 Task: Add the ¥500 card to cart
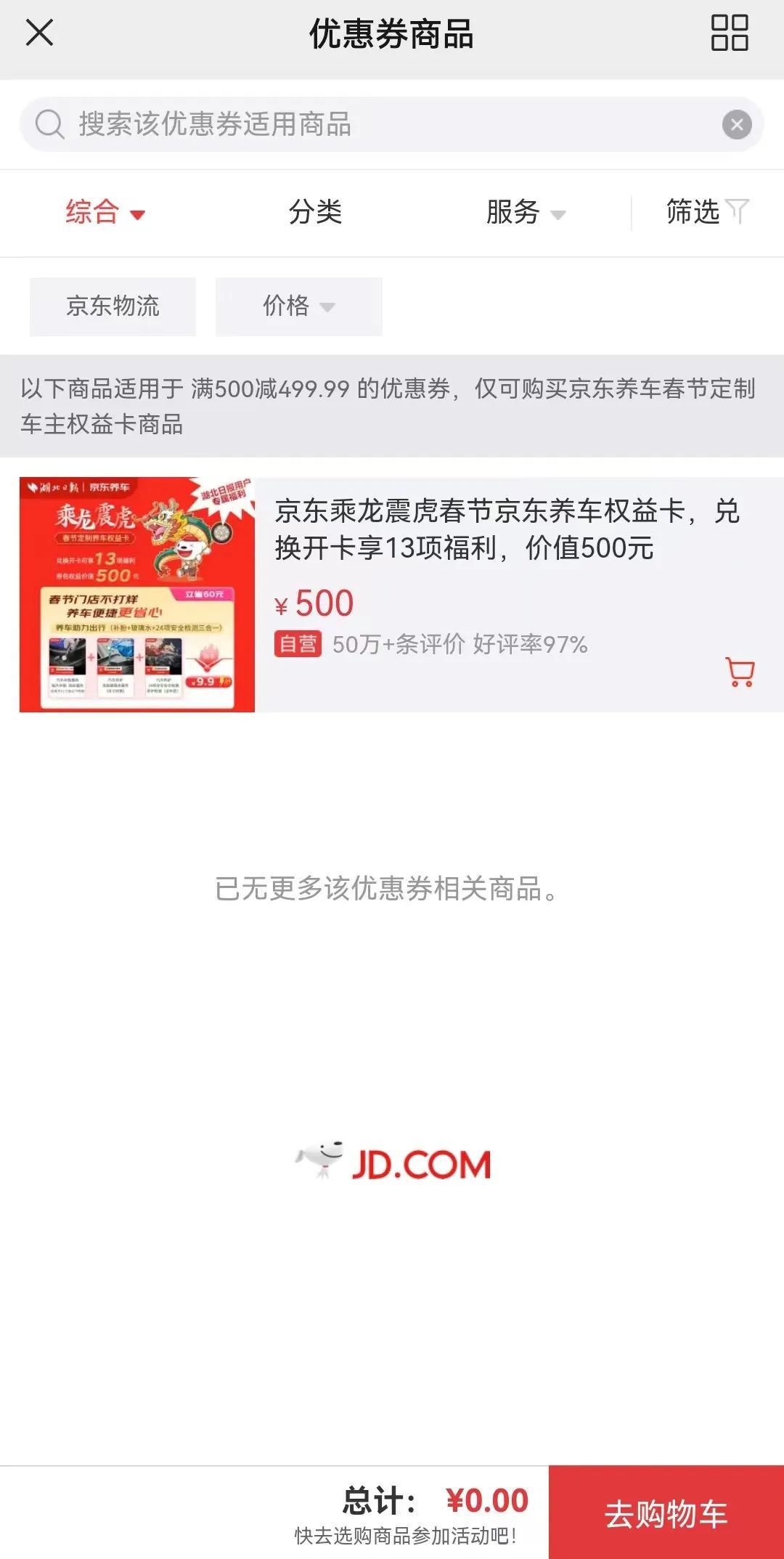click(x=740, y=672)
